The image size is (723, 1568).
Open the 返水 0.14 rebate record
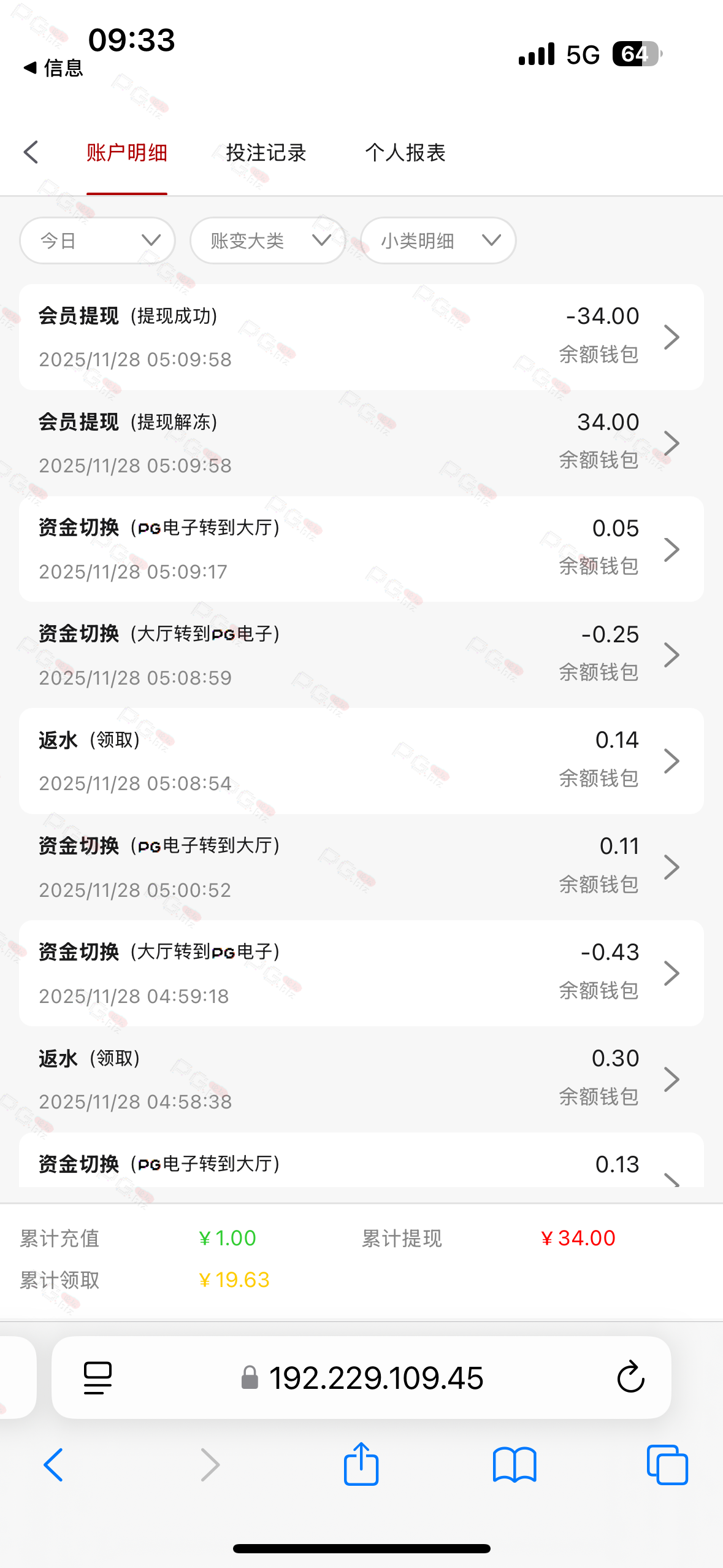click(x=361, y=761)
